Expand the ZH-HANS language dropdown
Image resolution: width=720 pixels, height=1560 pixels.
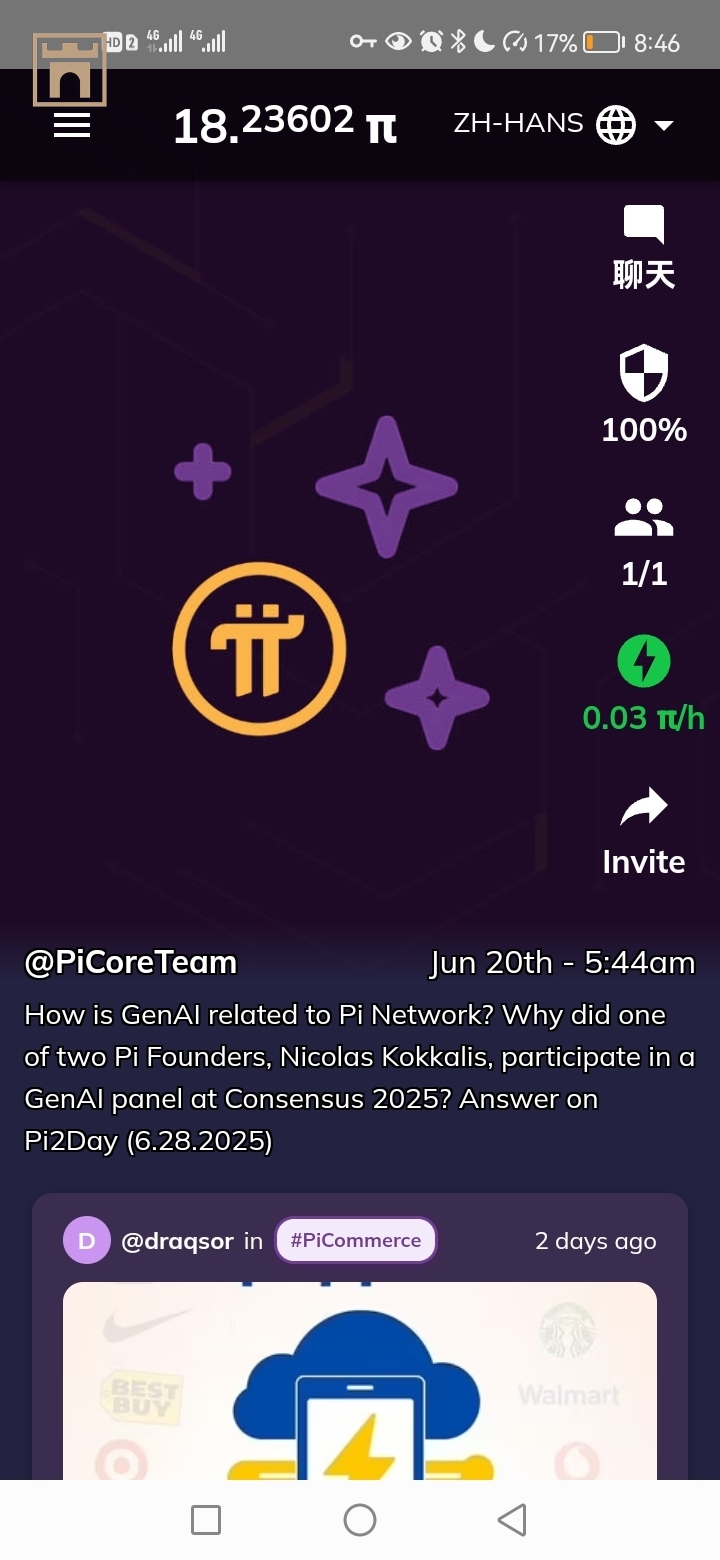pyautogui.click(x=564, y=125)
